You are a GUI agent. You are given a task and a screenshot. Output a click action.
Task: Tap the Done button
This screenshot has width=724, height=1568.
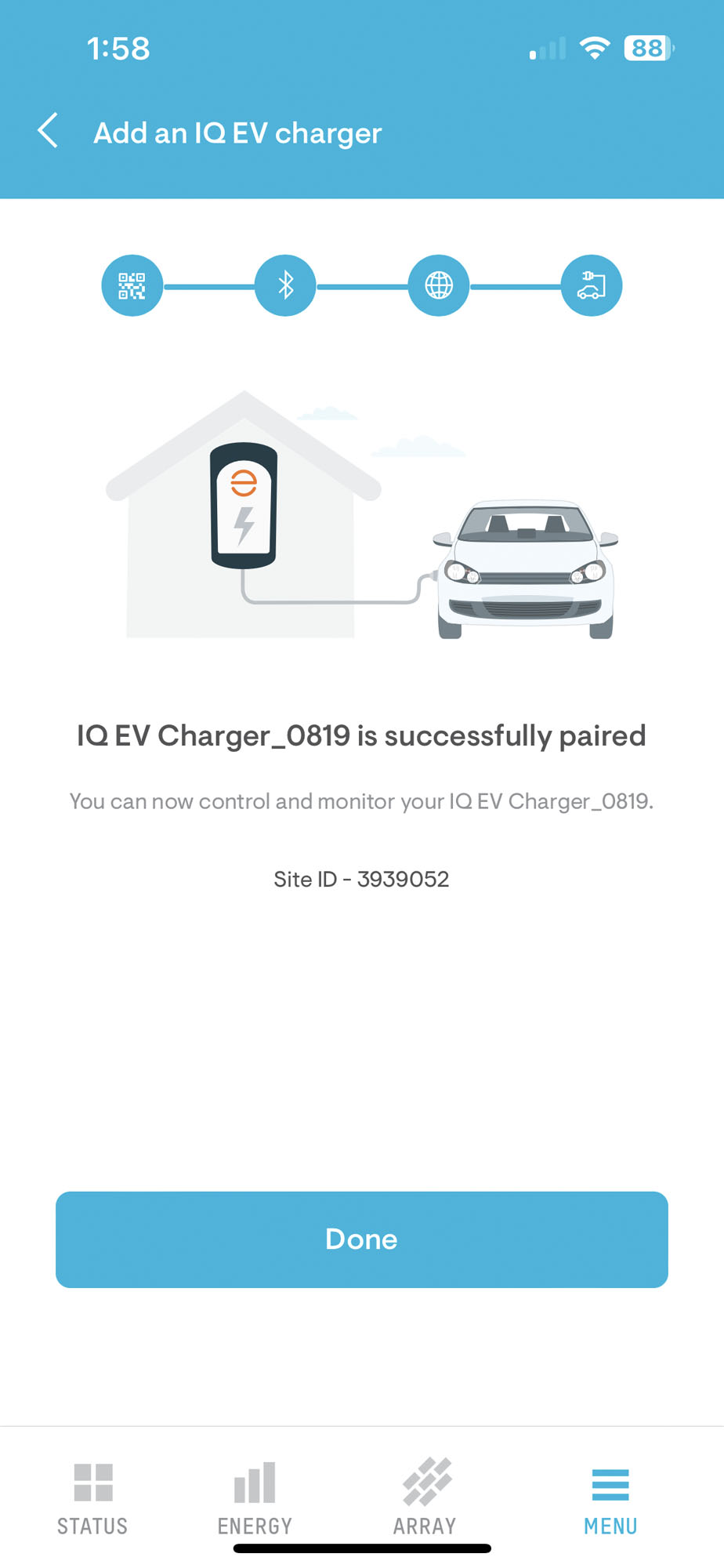361,1239
